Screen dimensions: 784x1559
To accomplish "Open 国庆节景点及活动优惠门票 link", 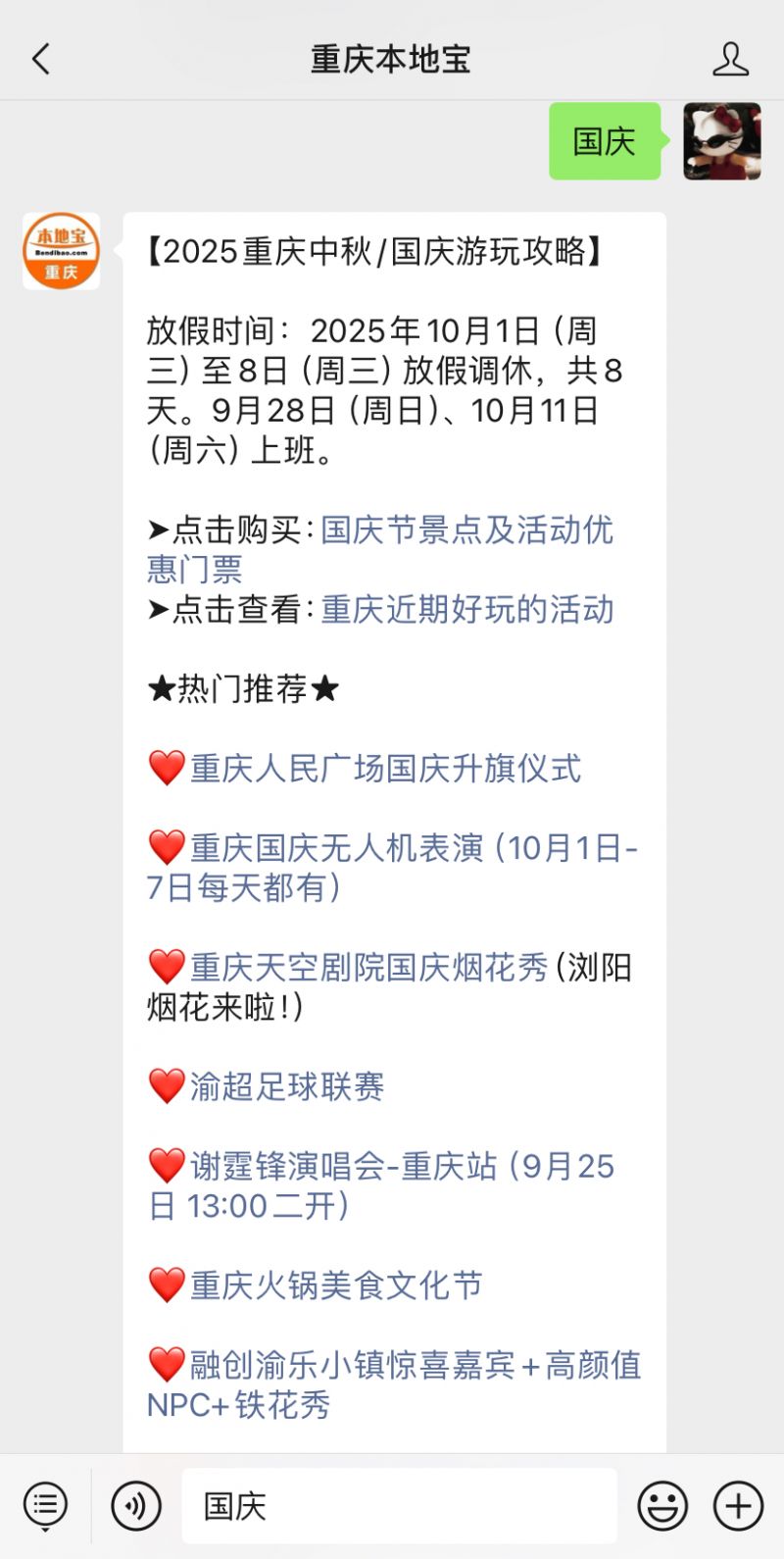I will 466,530.
